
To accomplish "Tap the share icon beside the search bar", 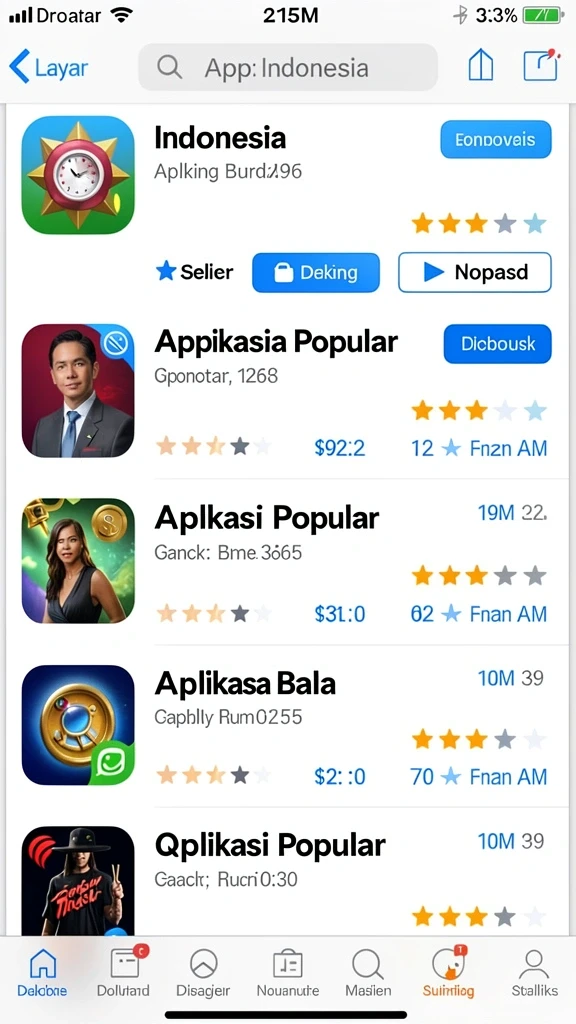I will click(481, 66).
